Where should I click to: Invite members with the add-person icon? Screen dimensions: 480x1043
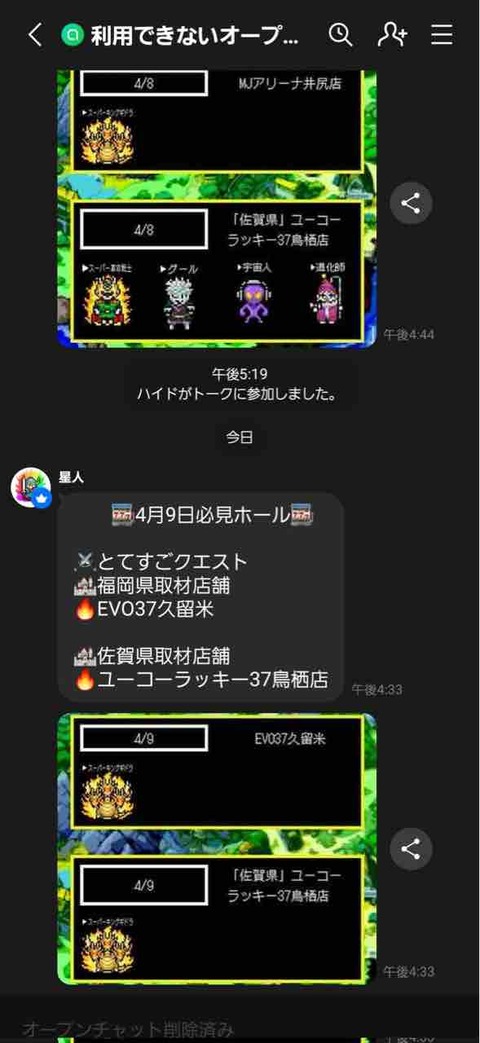pyautogui.click(x=392, y=35)
